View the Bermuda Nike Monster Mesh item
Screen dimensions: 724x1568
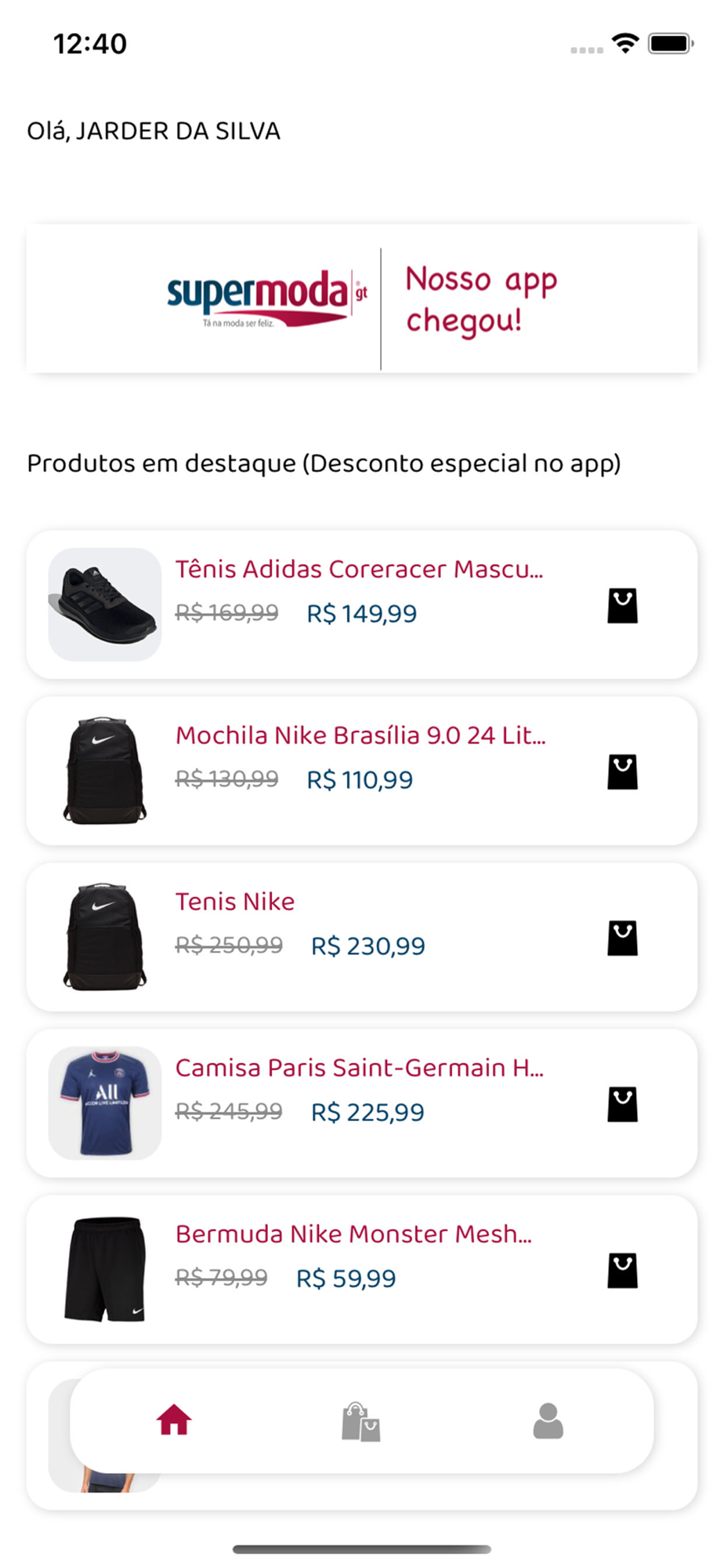[361, 1269]
